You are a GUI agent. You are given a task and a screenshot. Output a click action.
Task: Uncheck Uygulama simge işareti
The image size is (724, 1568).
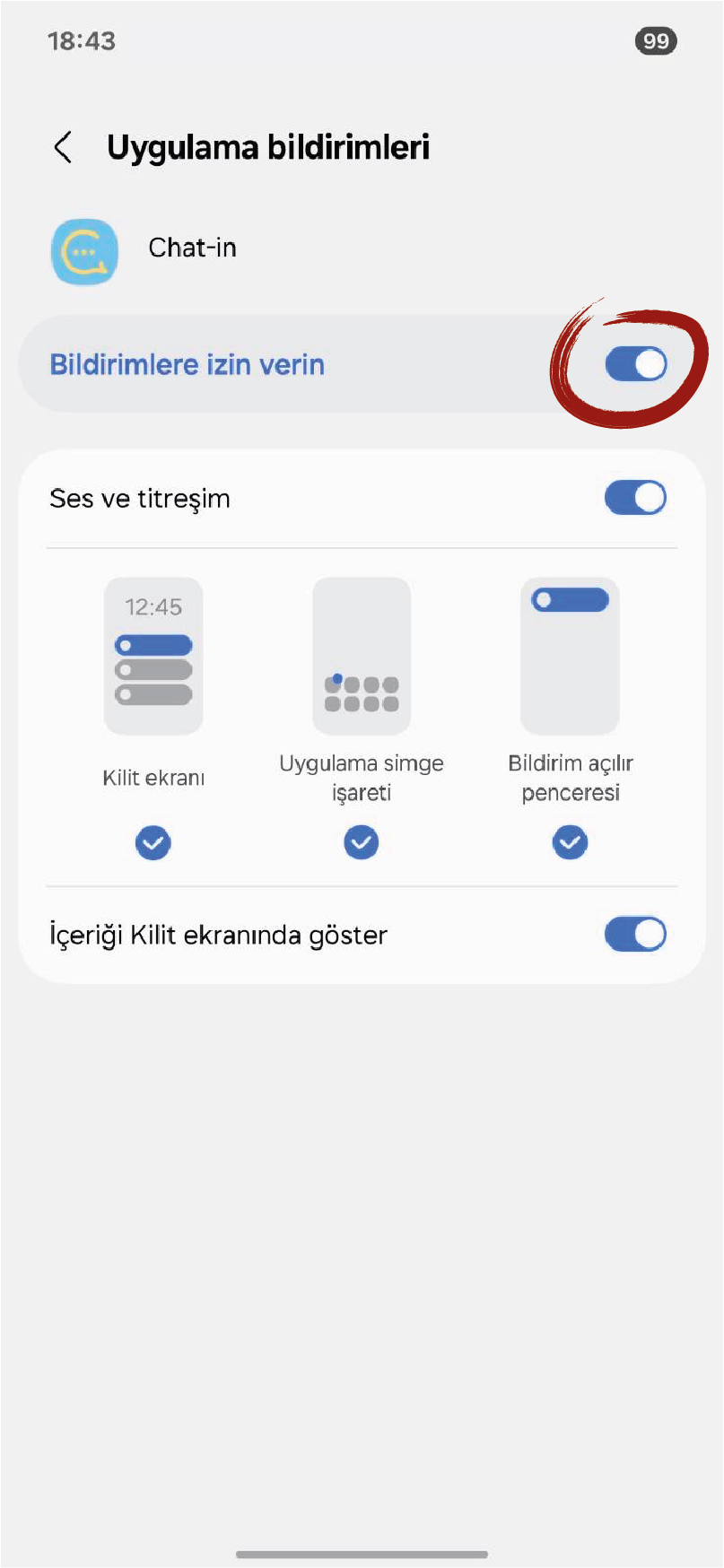click(x=362, y=842)
